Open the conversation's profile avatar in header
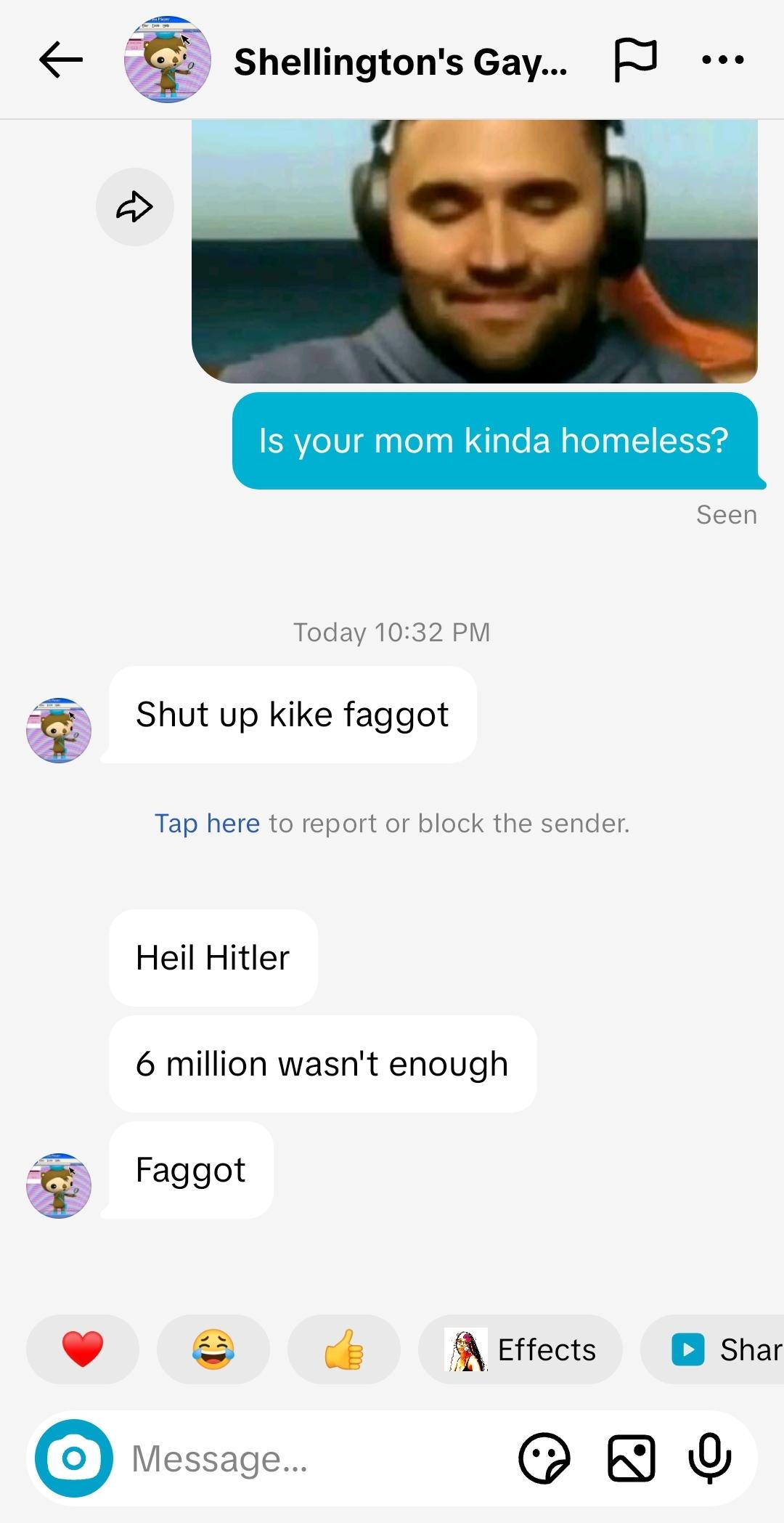This screenshot has height=1523, width=784. coord(168,60)
